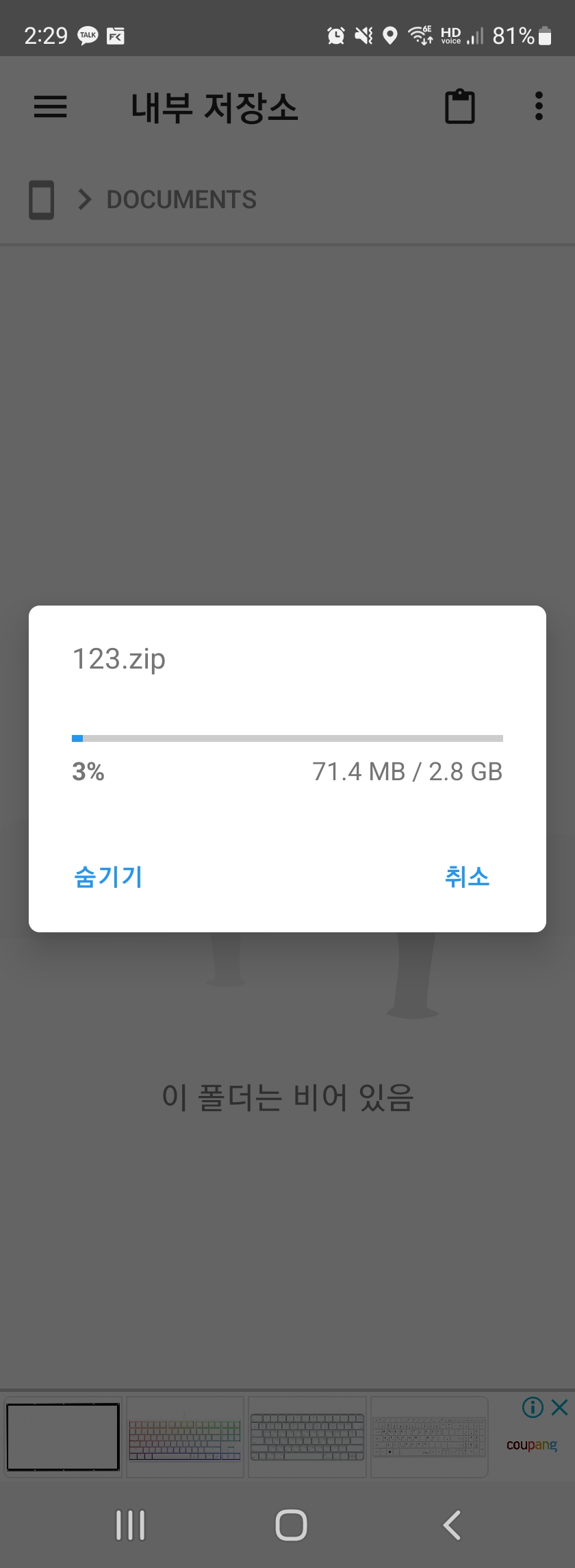Open the DOCUMENTS folder path label
Screen dimensions: 575x1568
pyautogui.click(x=181, y=199)
